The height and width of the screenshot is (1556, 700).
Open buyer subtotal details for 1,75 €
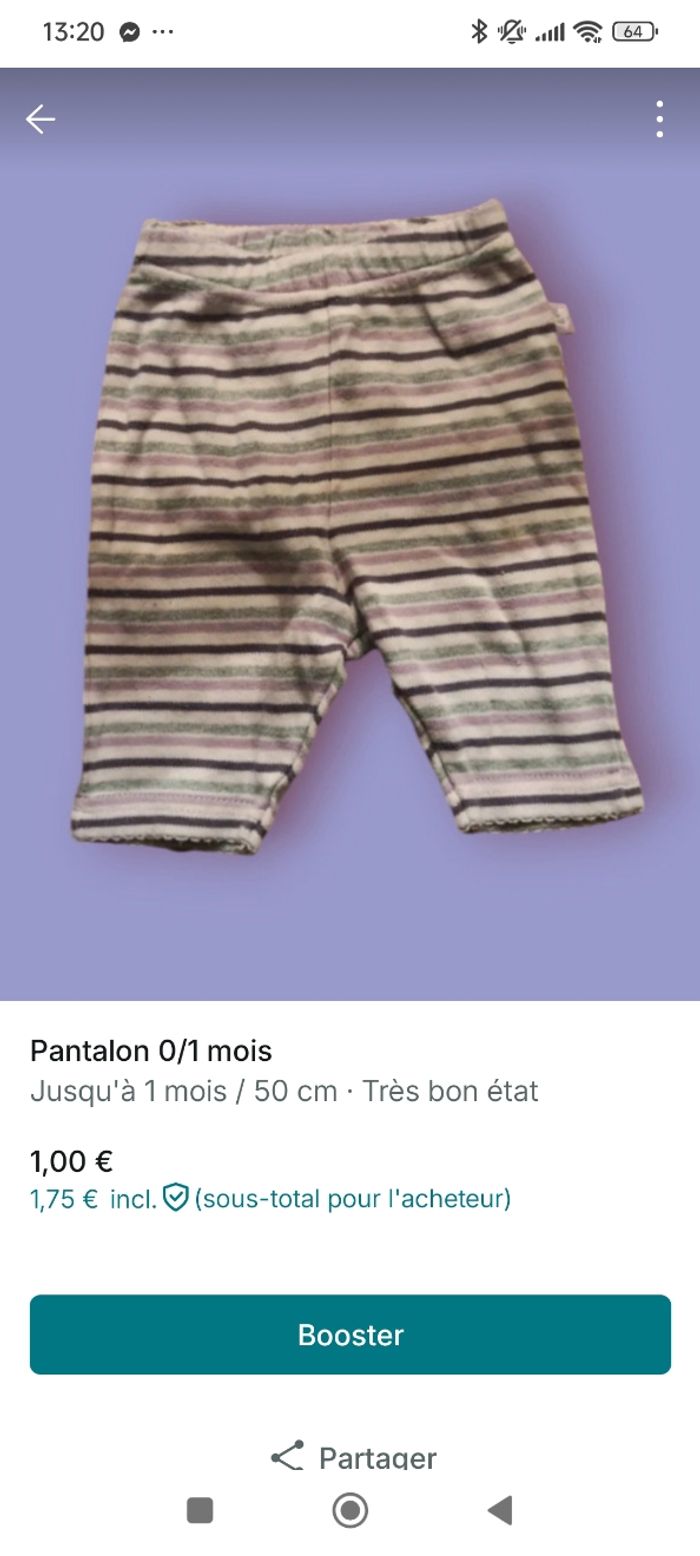[x=270, y=1198]
